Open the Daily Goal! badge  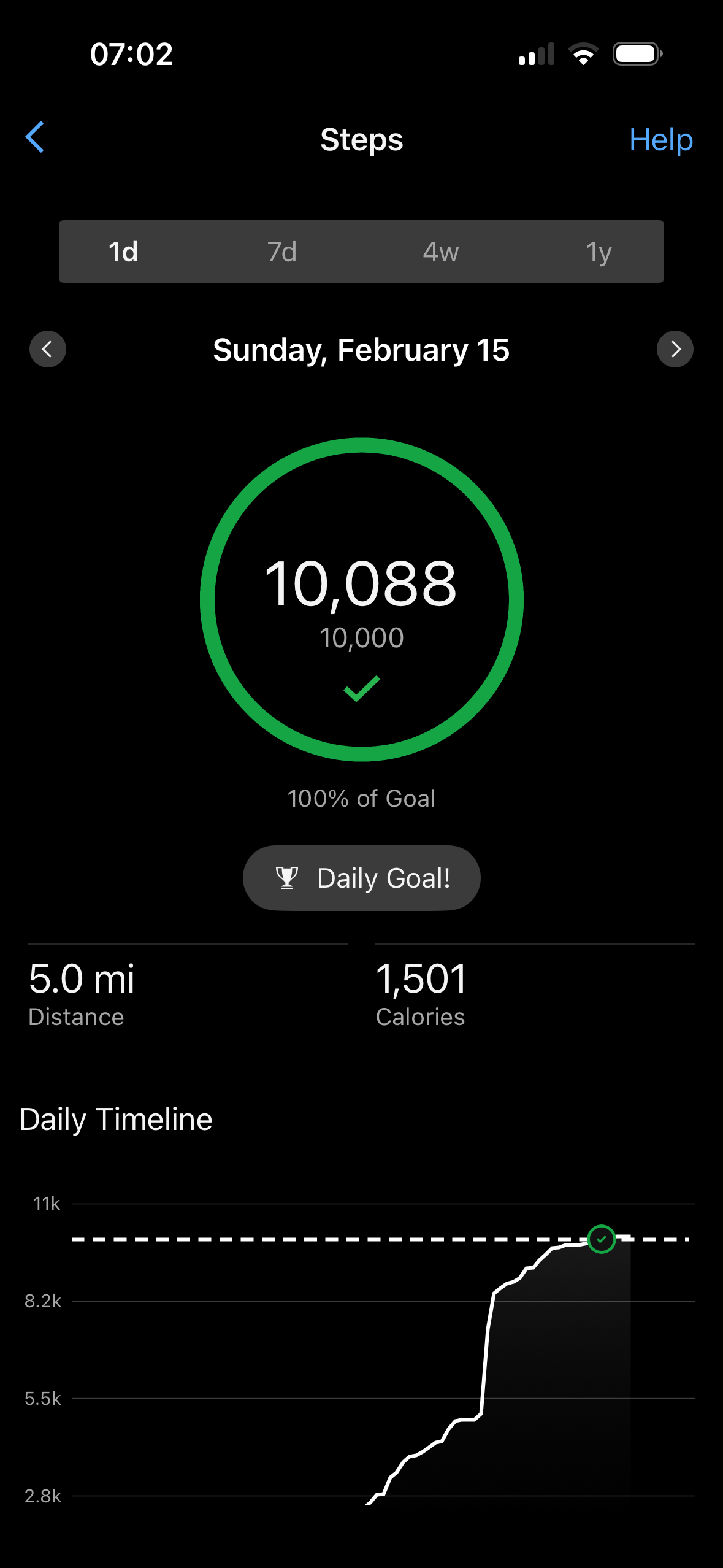[361, 878]
